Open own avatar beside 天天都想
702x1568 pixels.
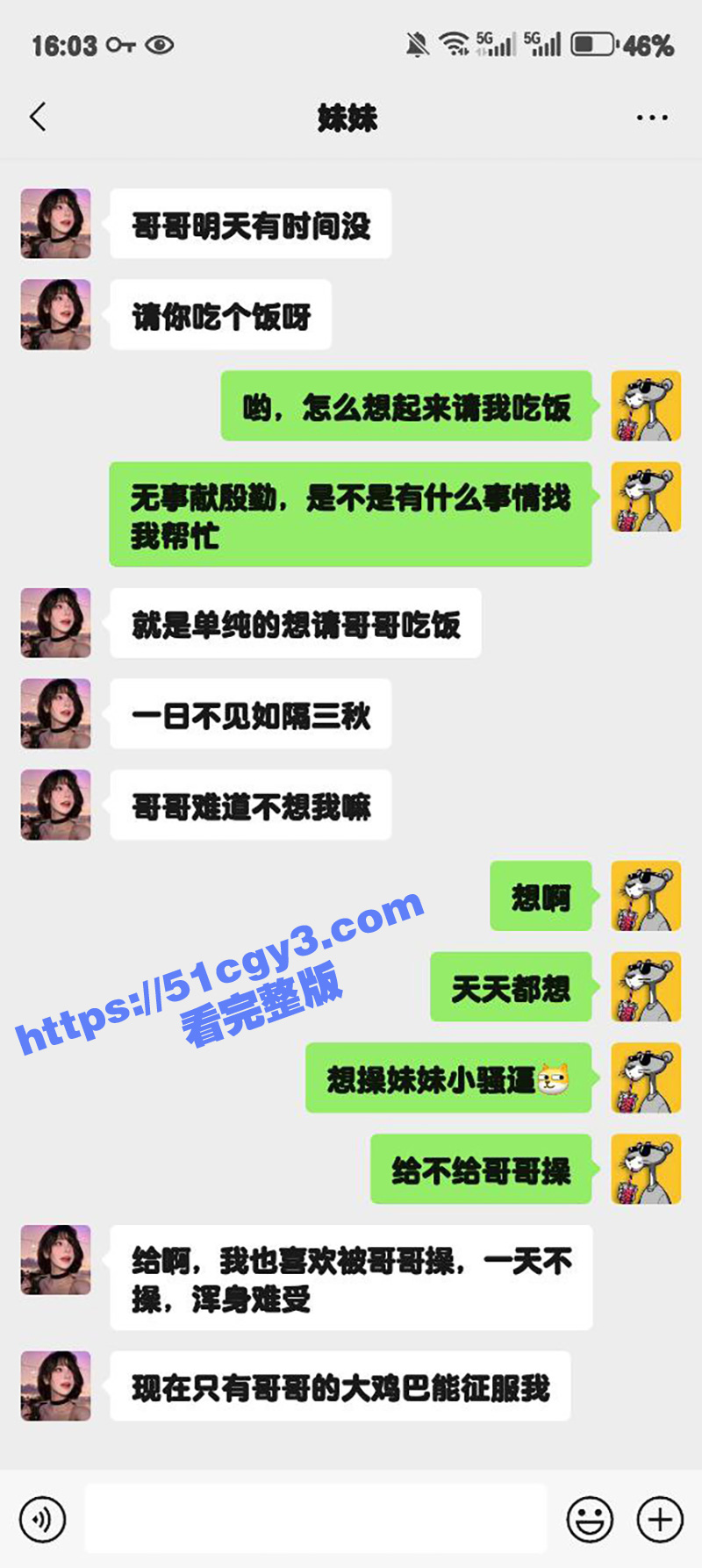point(646,987)
